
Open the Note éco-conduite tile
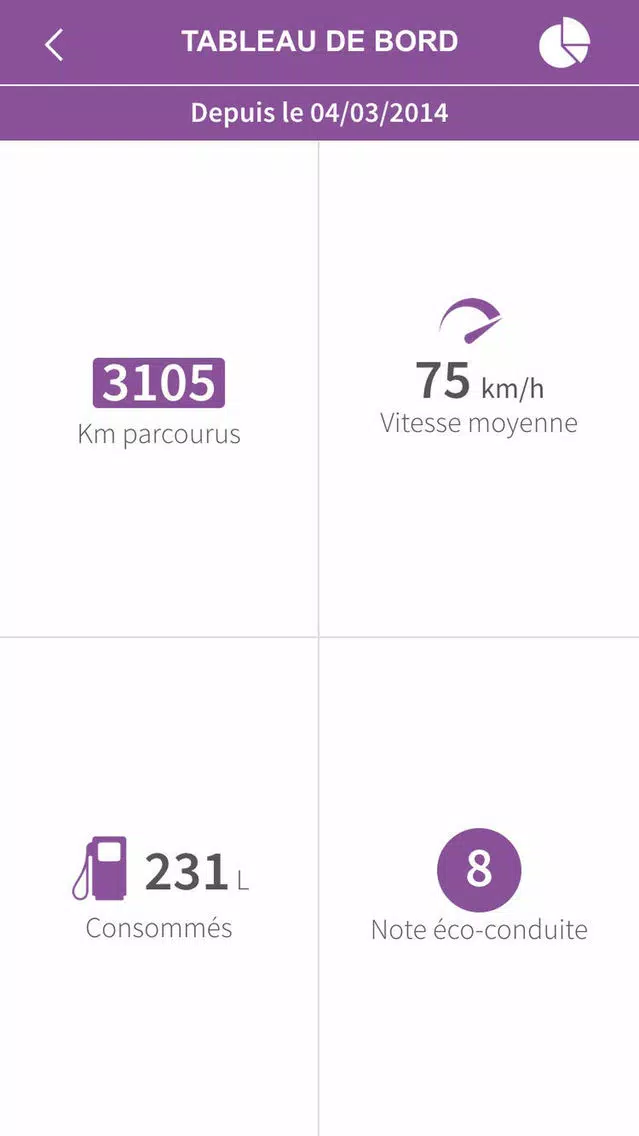(x=479, y=887)
